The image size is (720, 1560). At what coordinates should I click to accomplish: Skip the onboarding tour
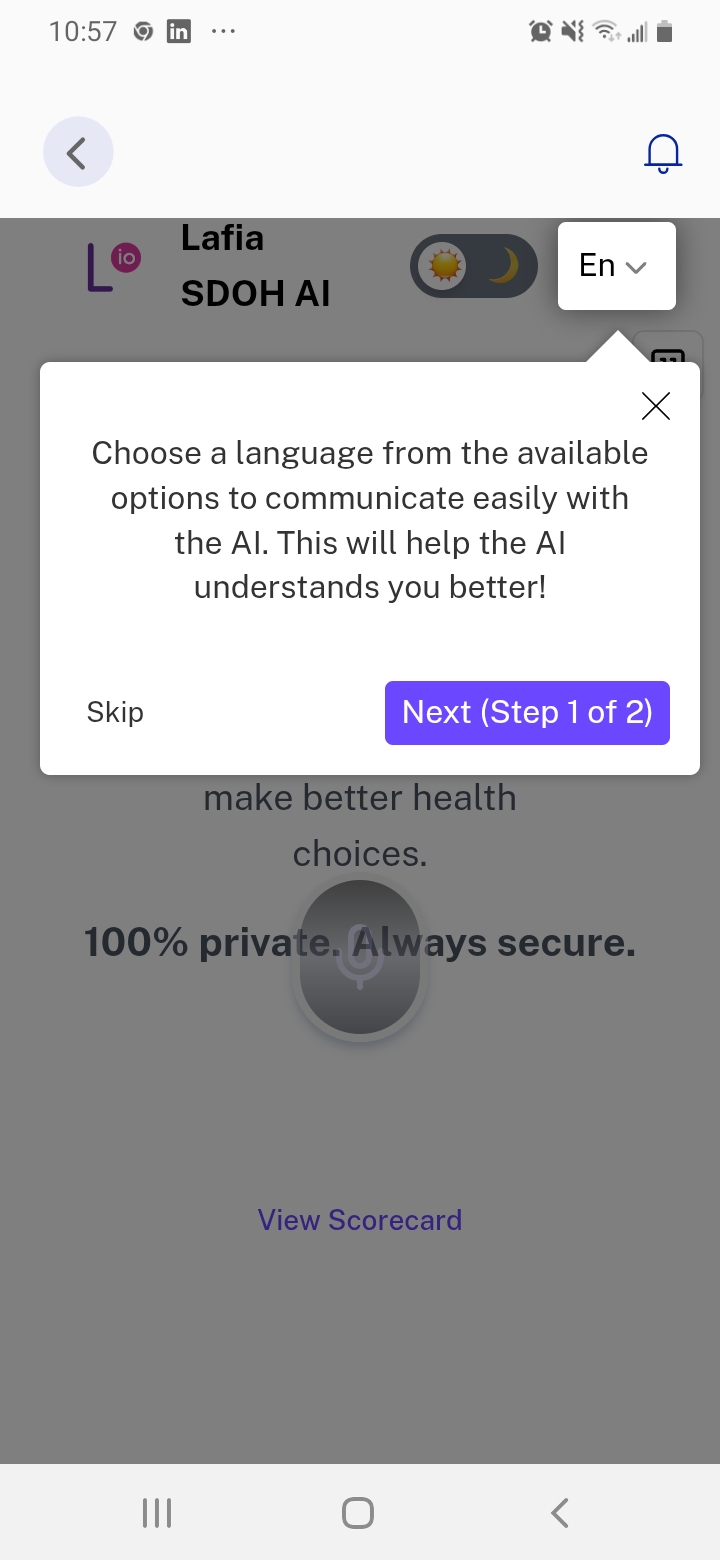coord(115,712)
